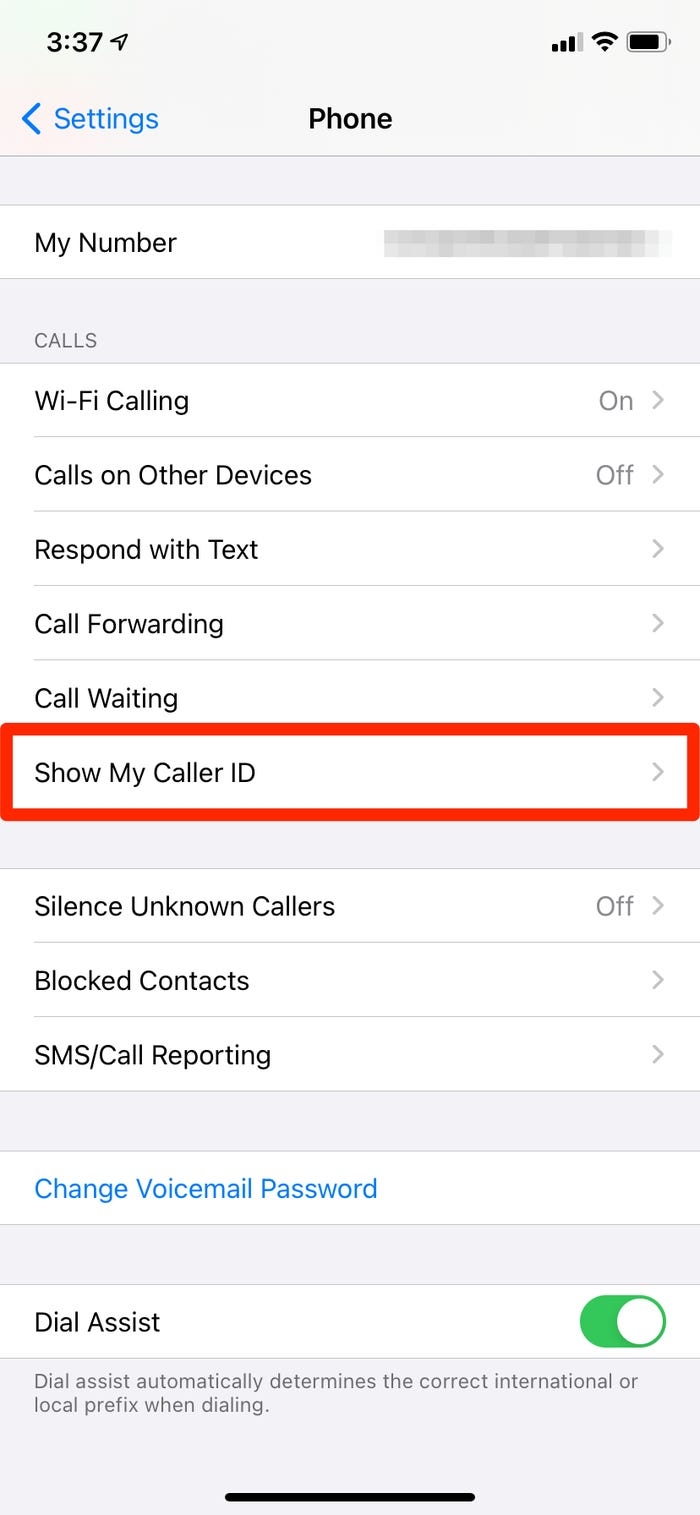Tap Change Voicemail Password
The height and width of the screenshot is (1515, 700).
coord(206,1188)
